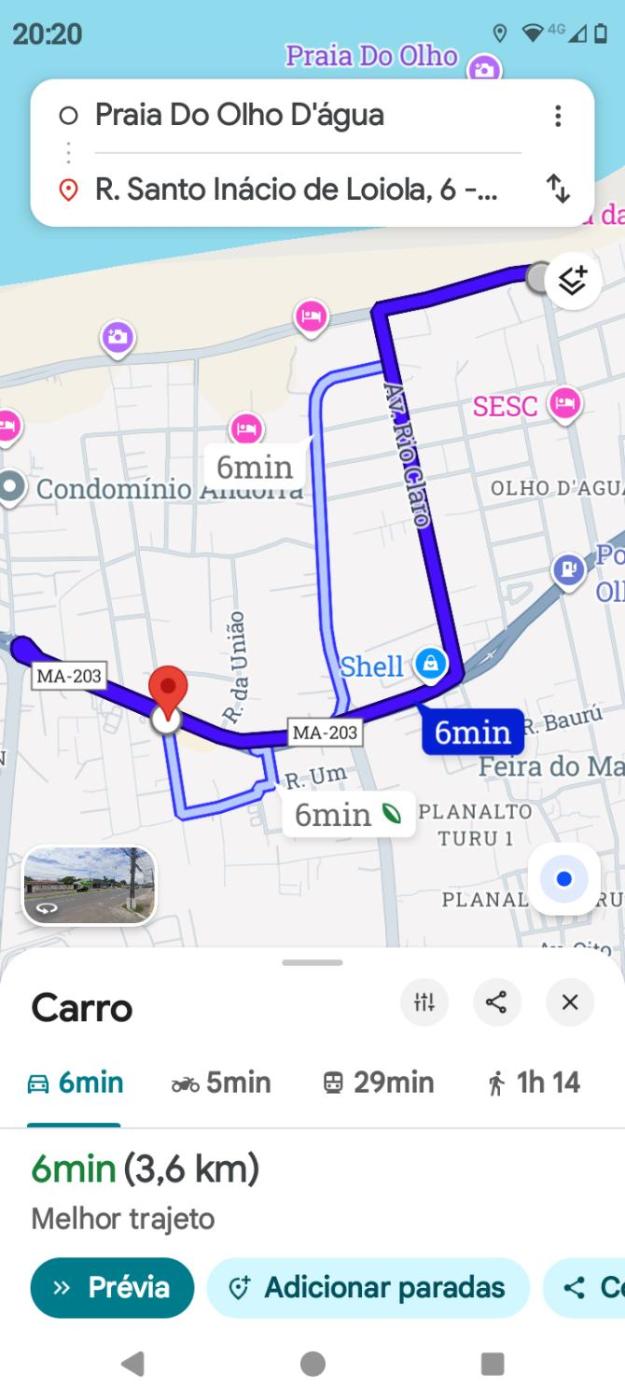Share this route

pyautogui.click(x=497, y=1003)
